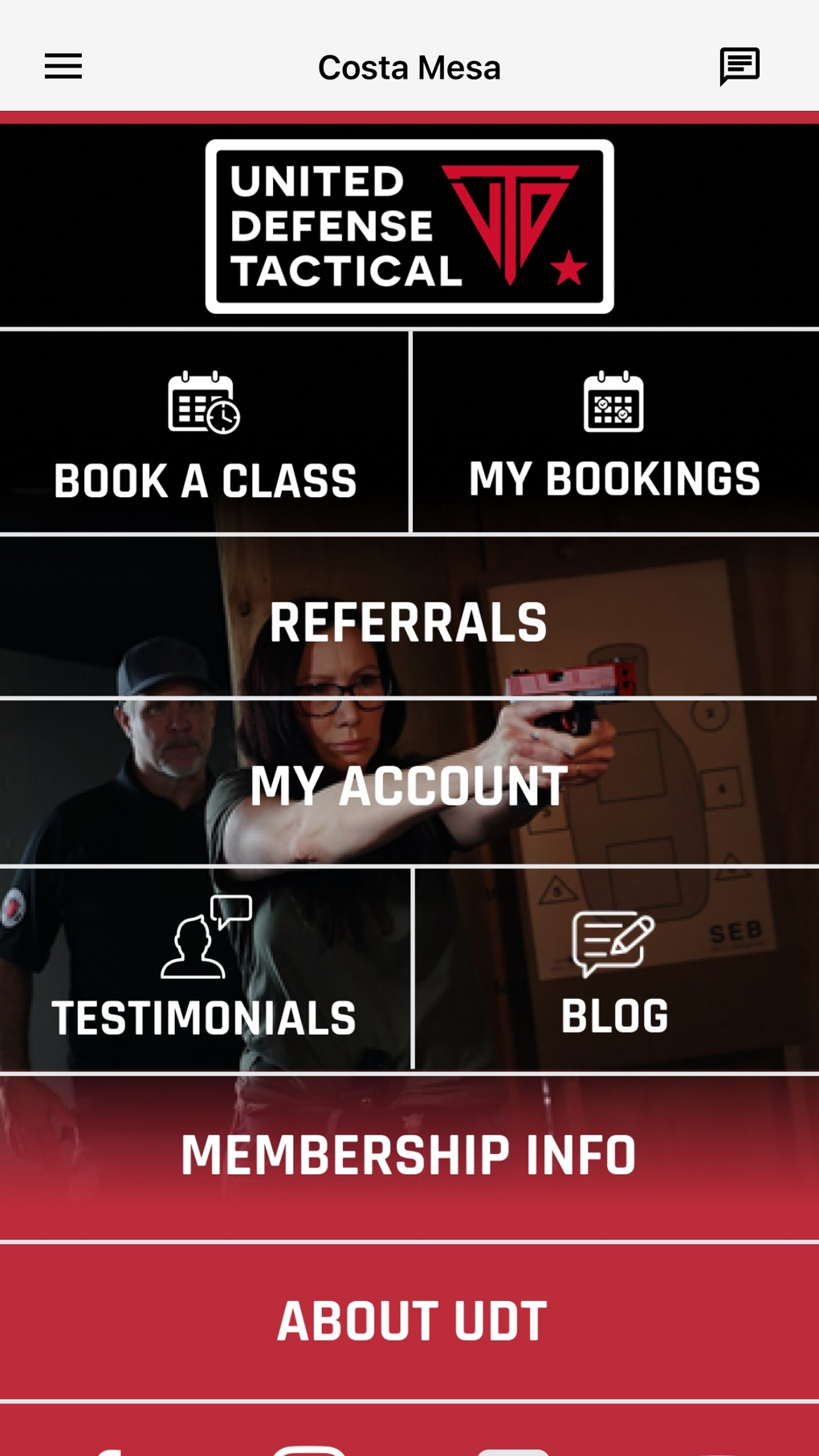Open the hamburger navigation menu
The image size is (819, 1456).
(63, 65)
